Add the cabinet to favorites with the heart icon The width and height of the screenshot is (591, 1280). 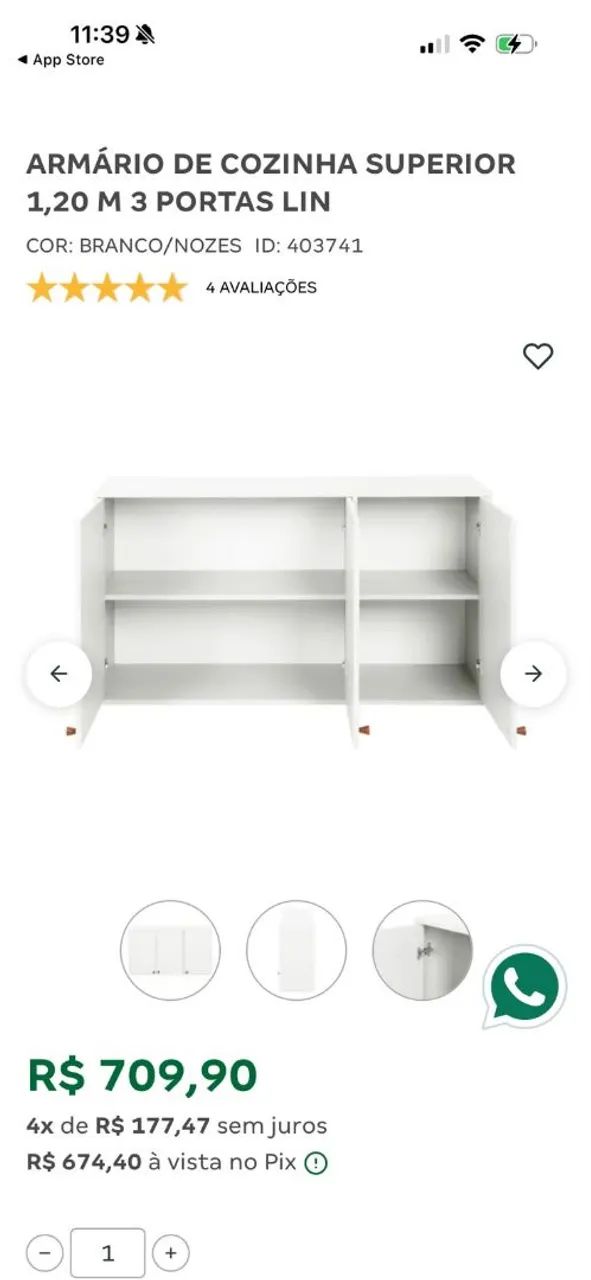pyautogui.click(x=538, y=356)
